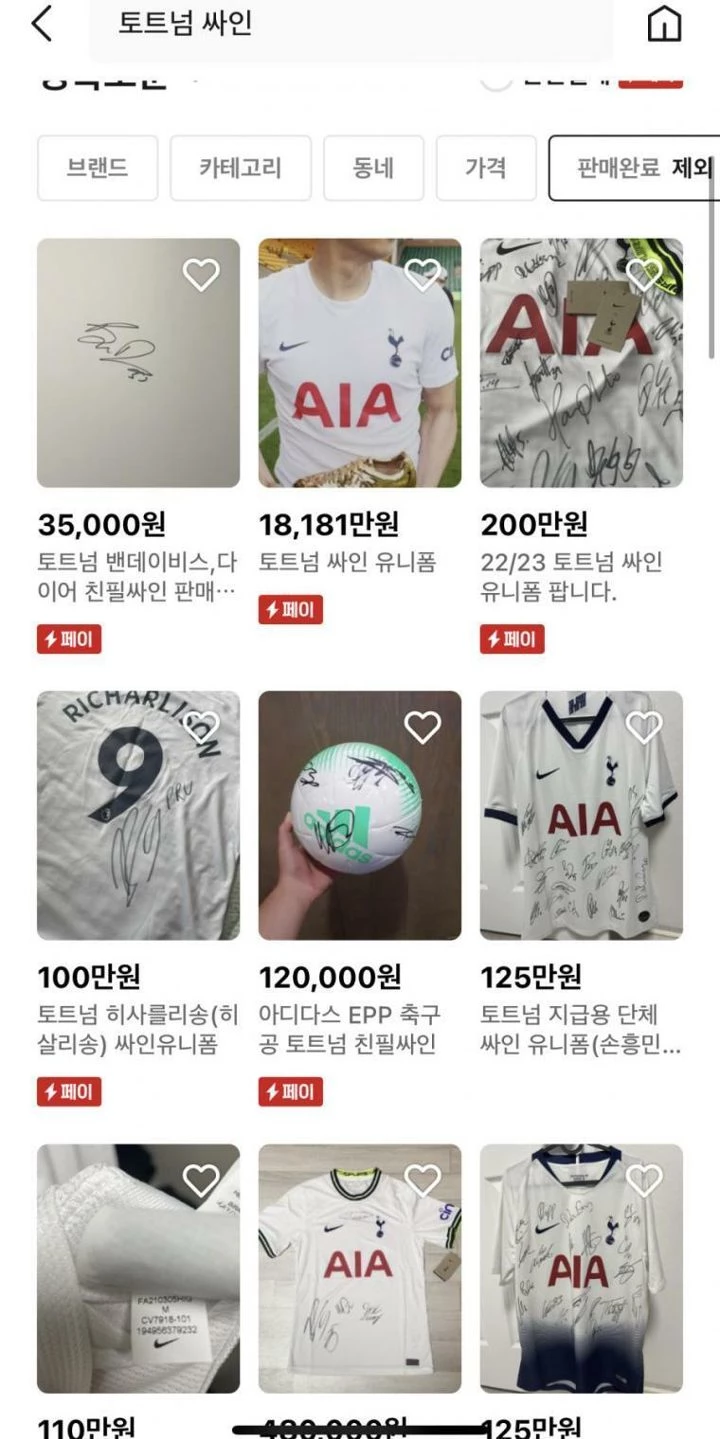This screenshot has width=720, height=1439.
Task: Select the 동네 filter chip
Action: tap(373, 168)
